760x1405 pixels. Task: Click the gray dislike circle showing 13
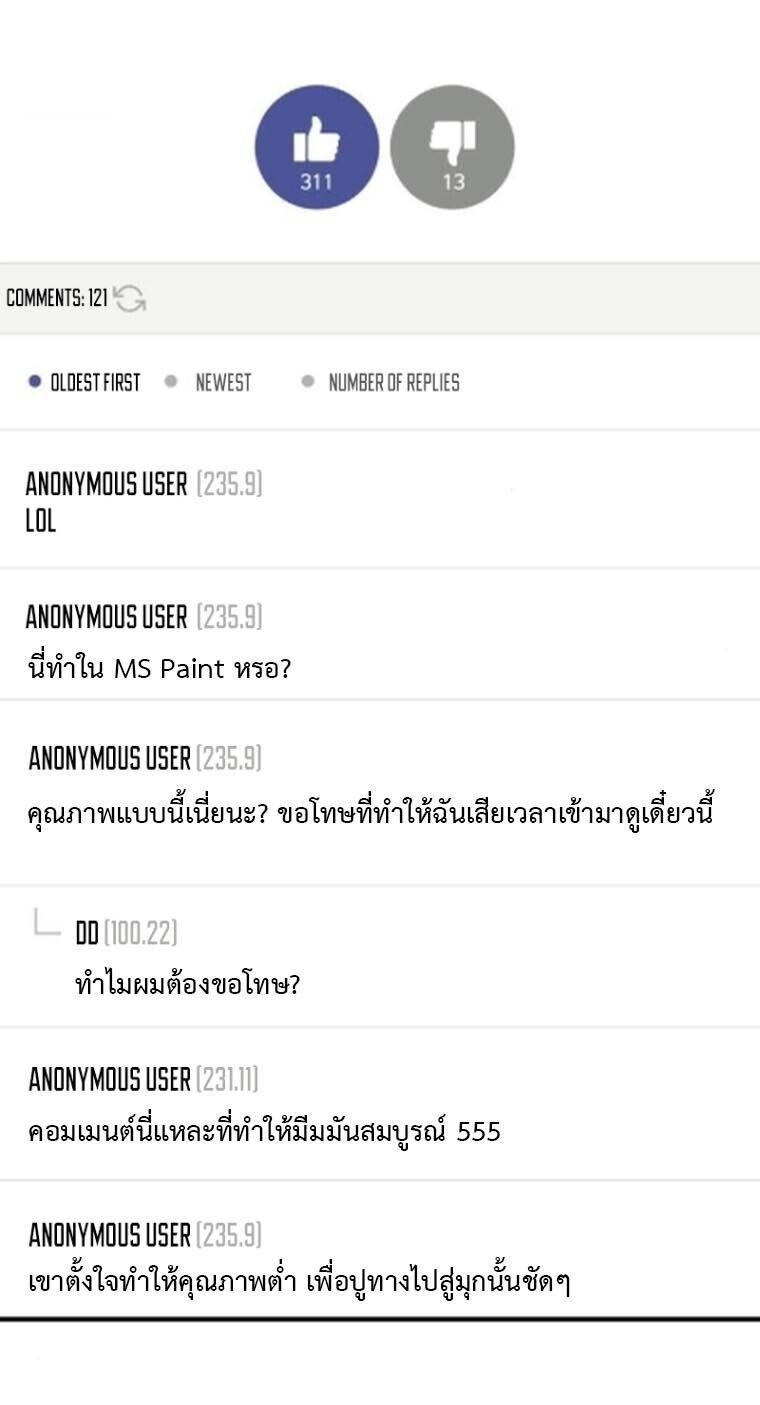point(452,146)
